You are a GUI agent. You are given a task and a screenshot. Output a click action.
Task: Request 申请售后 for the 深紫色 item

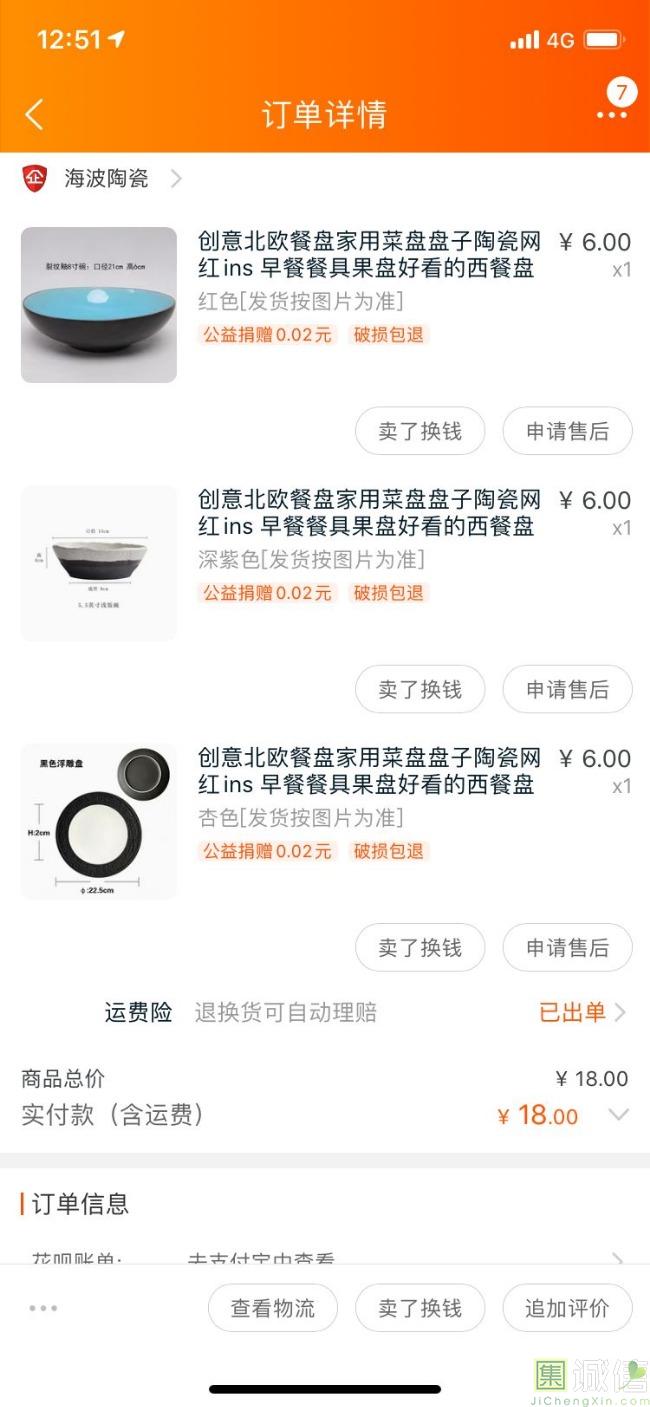pos(567,689)
